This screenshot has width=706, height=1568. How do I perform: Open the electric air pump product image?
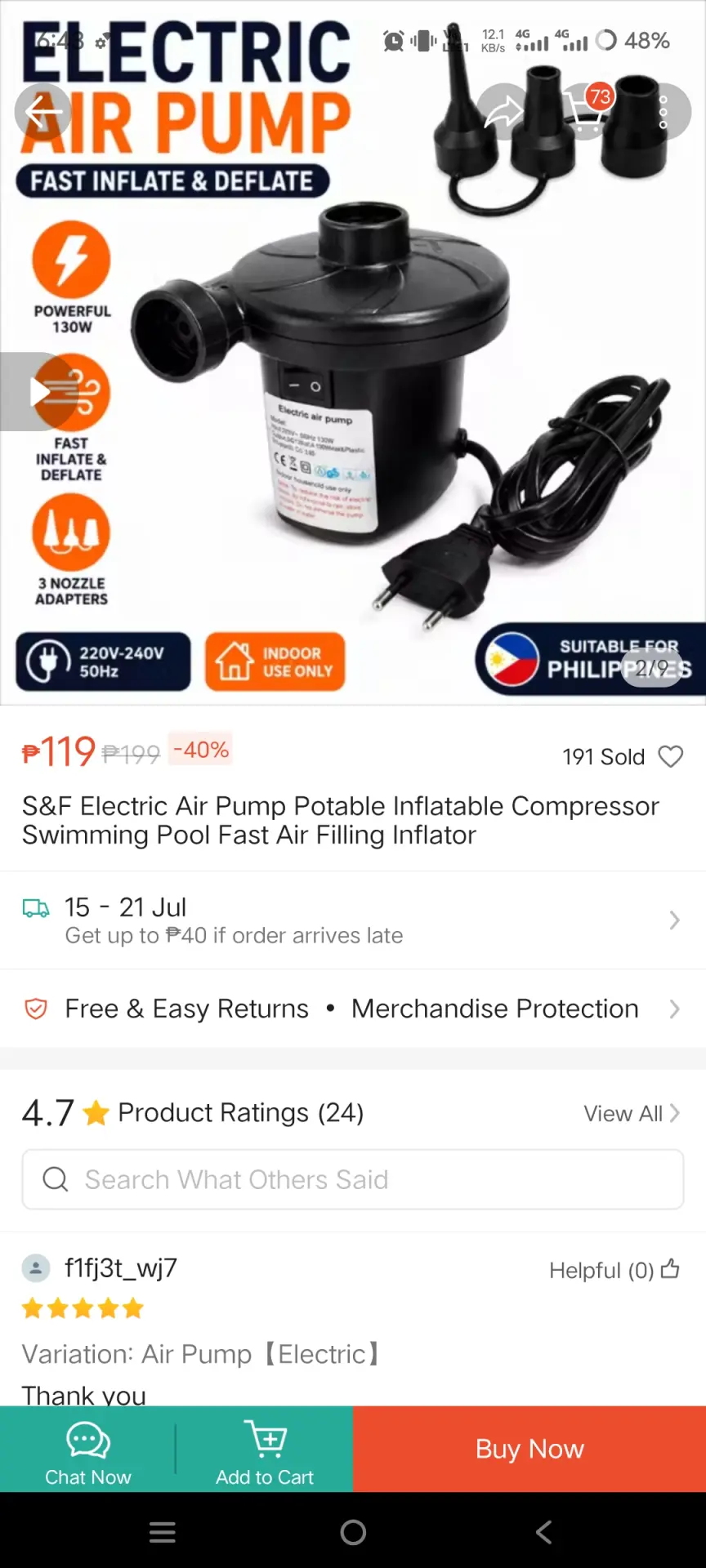(353, 353)
